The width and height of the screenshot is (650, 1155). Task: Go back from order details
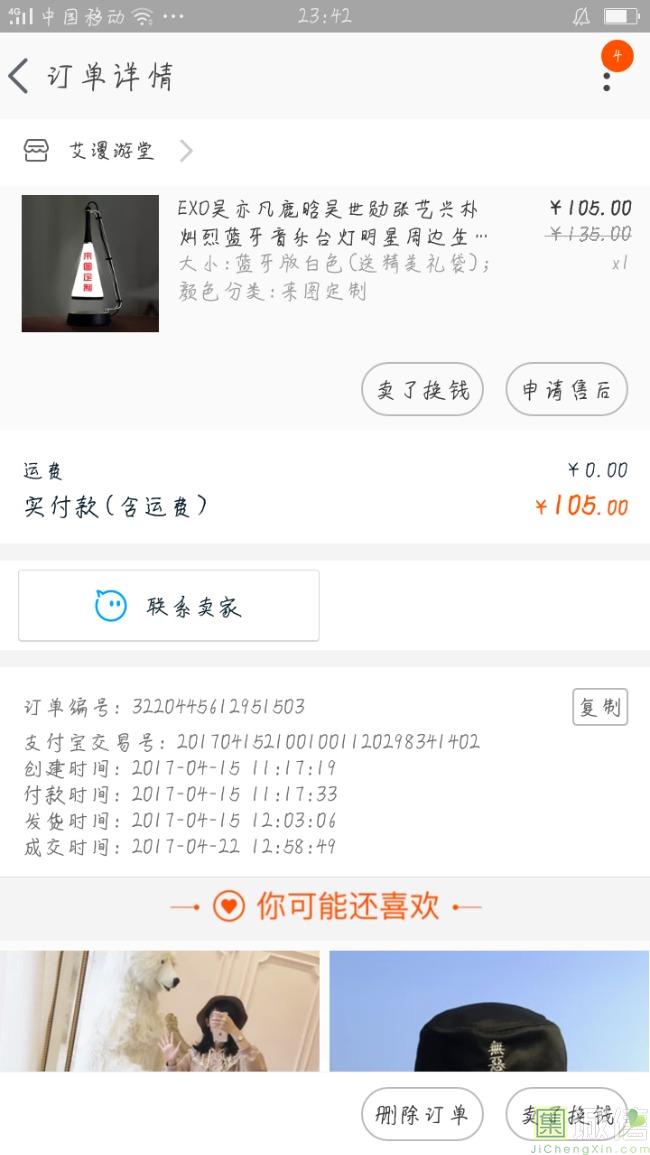click(19, 76)
